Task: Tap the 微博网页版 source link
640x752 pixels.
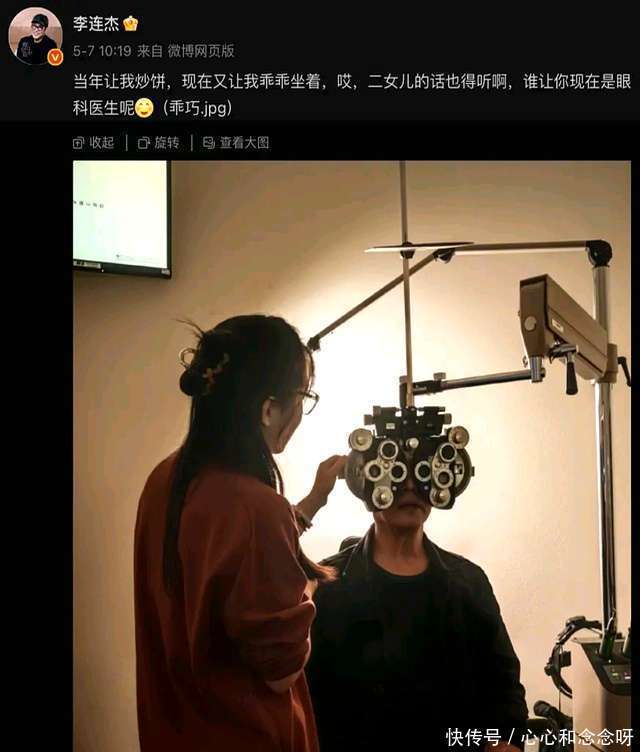Action: point(199,50)
